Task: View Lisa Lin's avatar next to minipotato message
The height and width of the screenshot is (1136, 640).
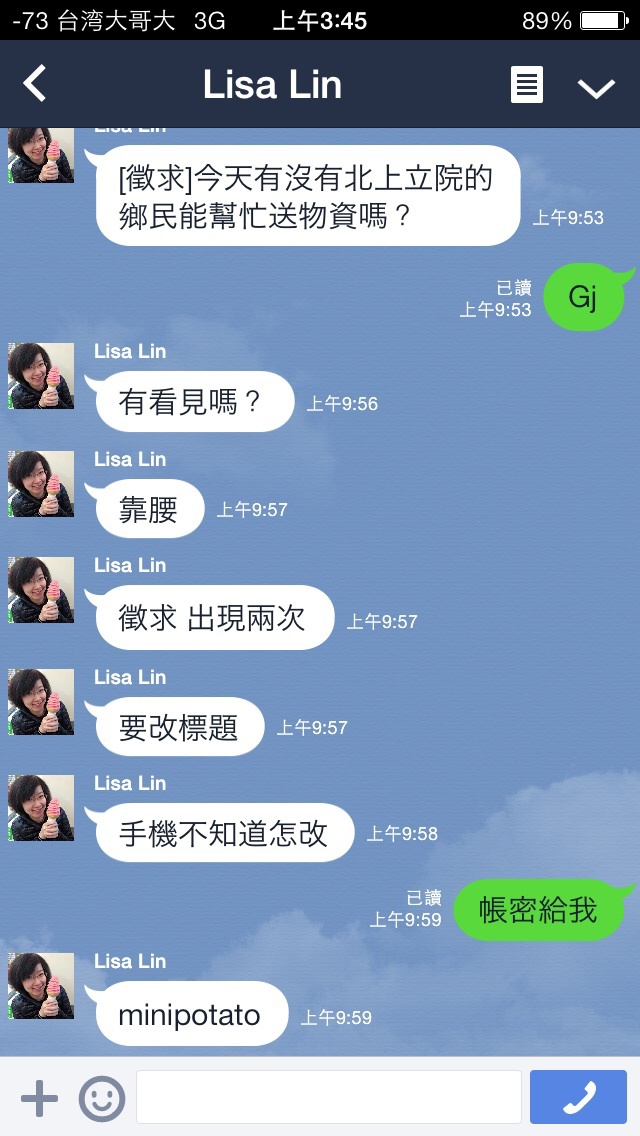Action: (41, 985)
